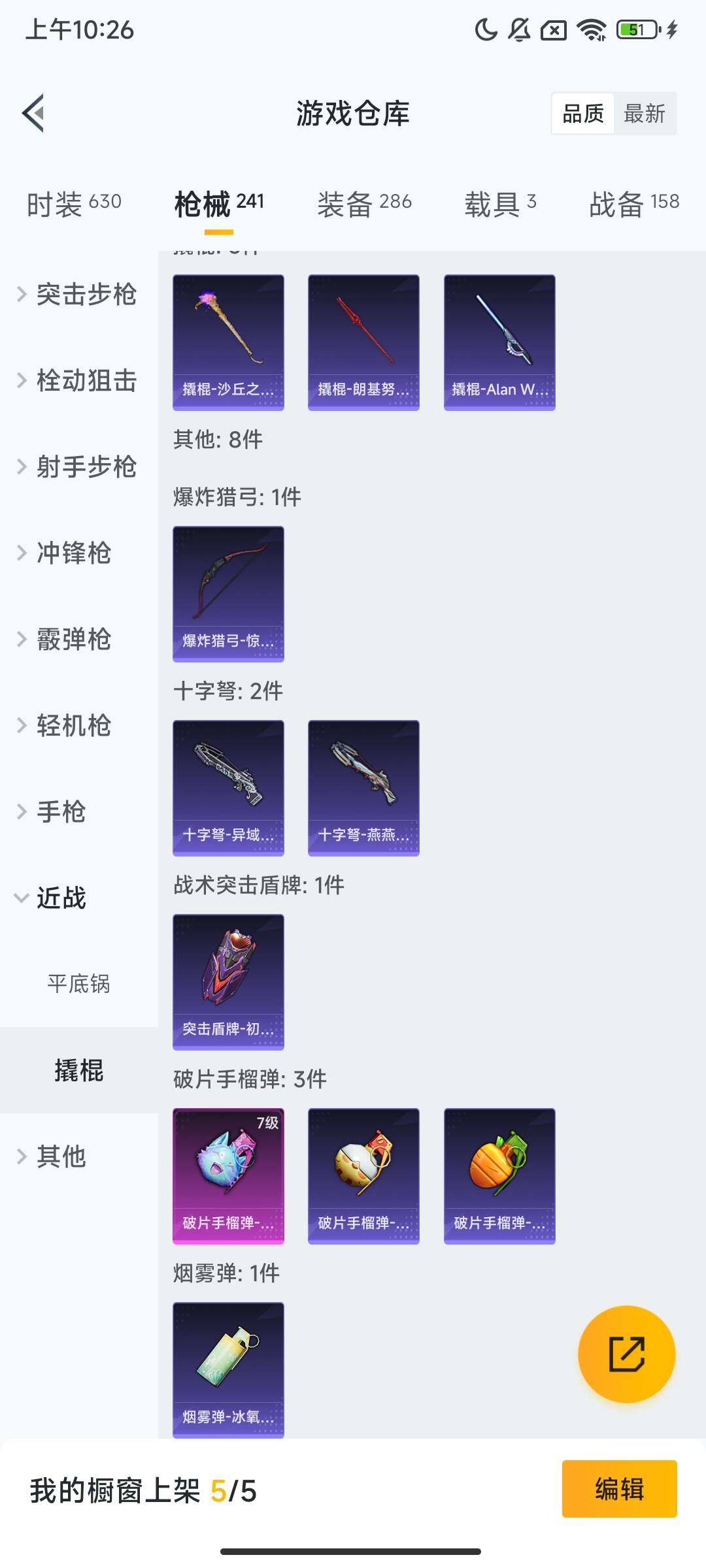
Task: Sort by 品质
Action: [x=582, y=114]
